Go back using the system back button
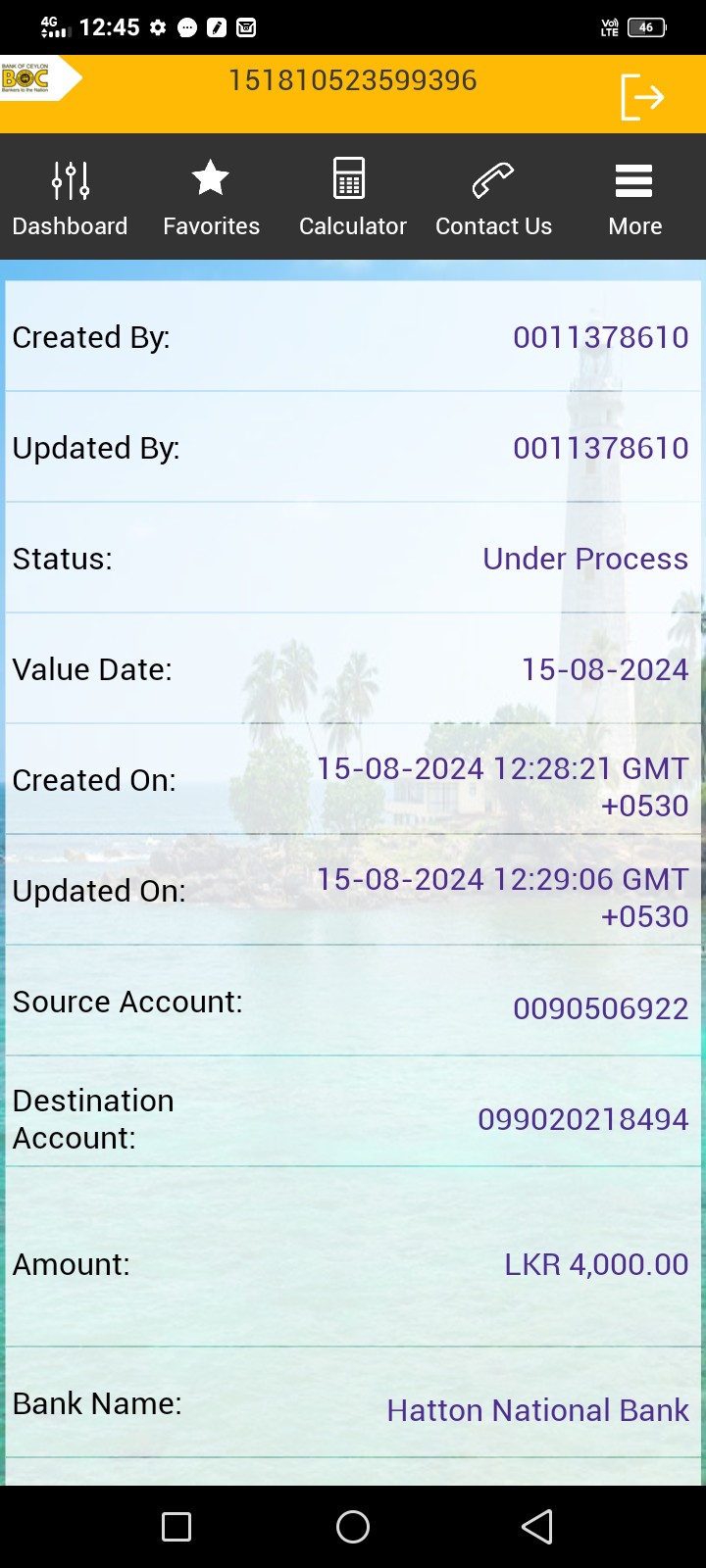Screen dimensions: 706x1568 [x=536, y=1526]
